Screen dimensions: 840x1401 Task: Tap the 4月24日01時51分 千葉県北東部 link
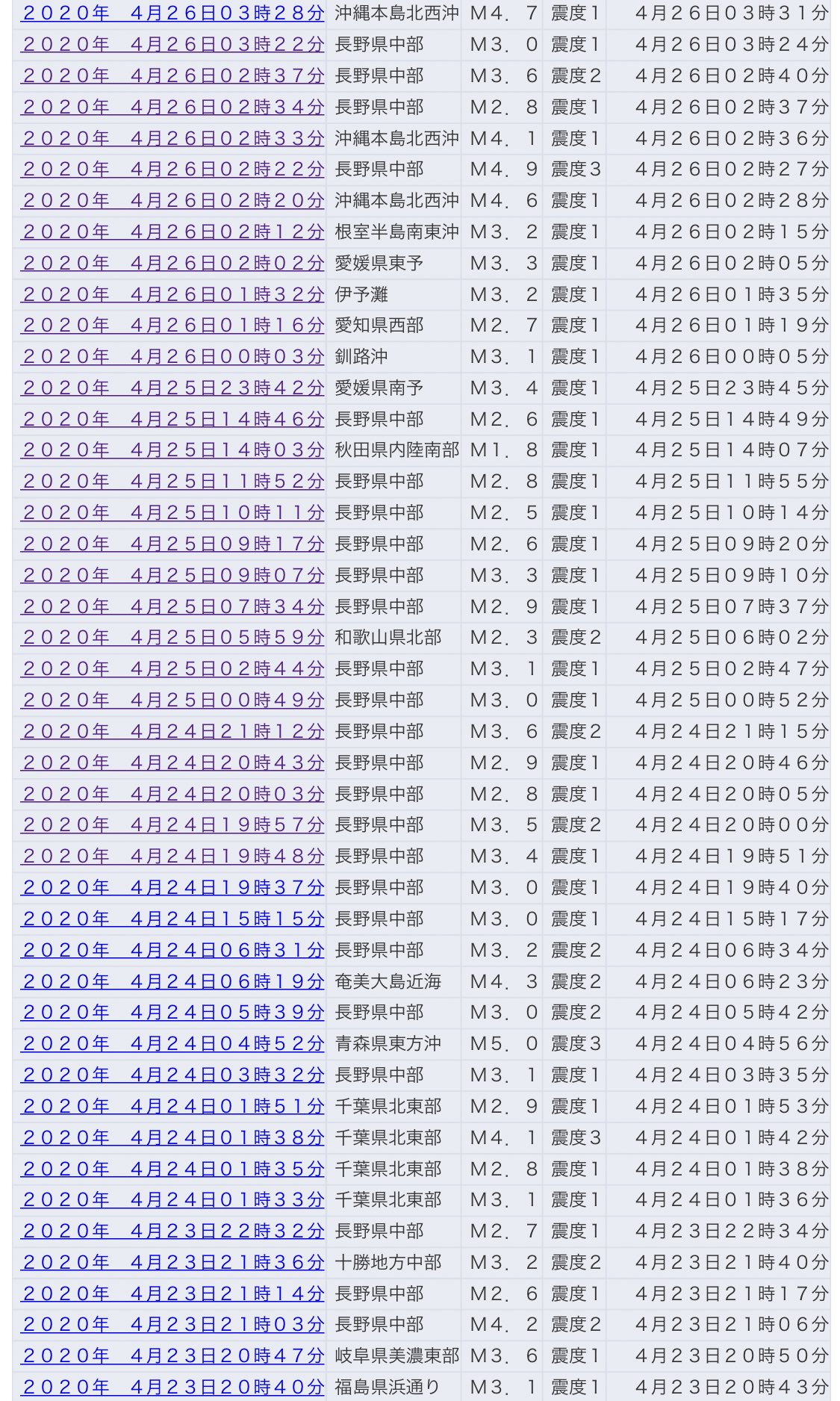point(172,1107)
